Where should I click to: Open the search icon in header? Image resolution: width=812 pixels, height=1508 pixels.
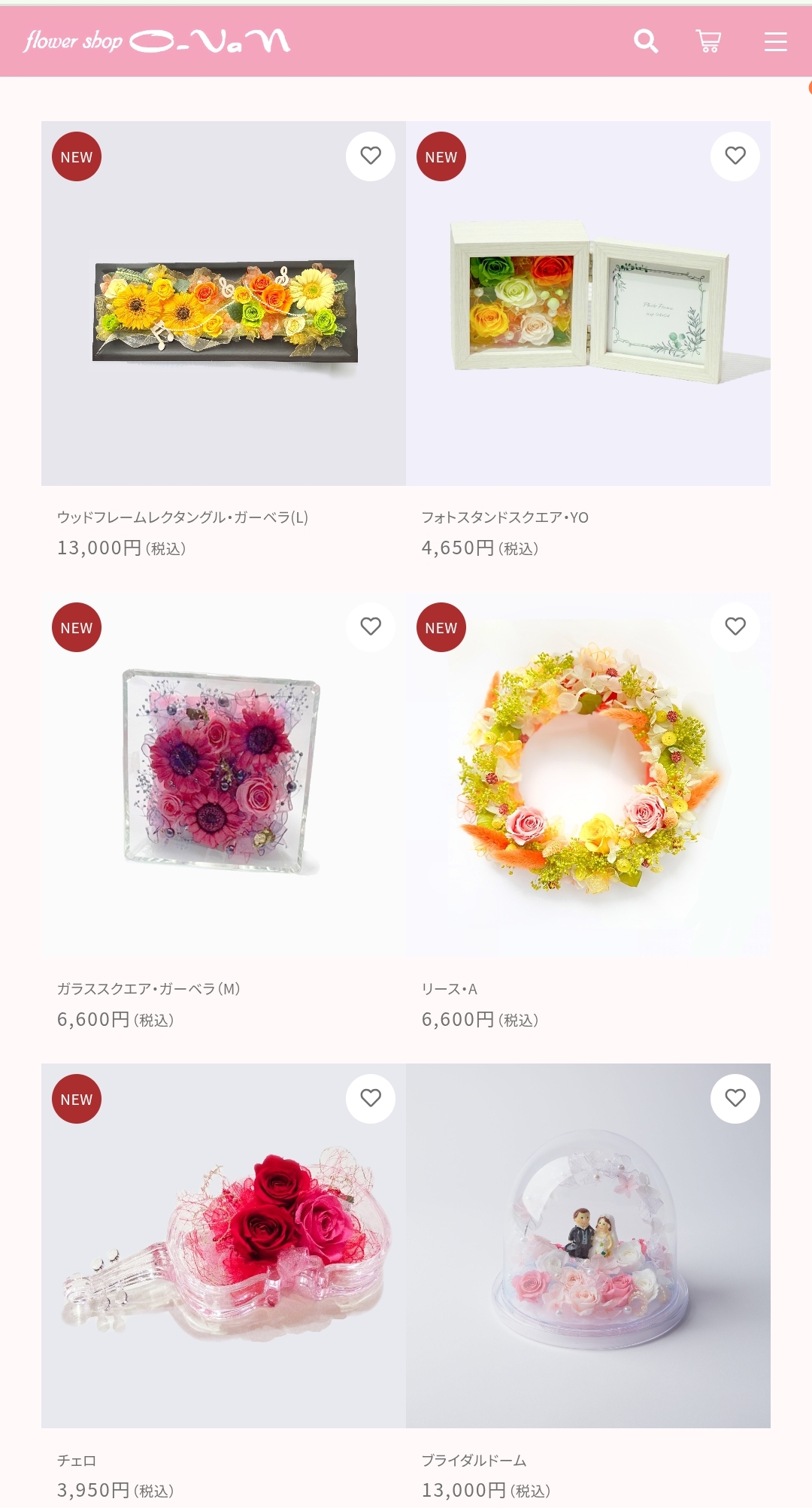click(x=646, y=41)
